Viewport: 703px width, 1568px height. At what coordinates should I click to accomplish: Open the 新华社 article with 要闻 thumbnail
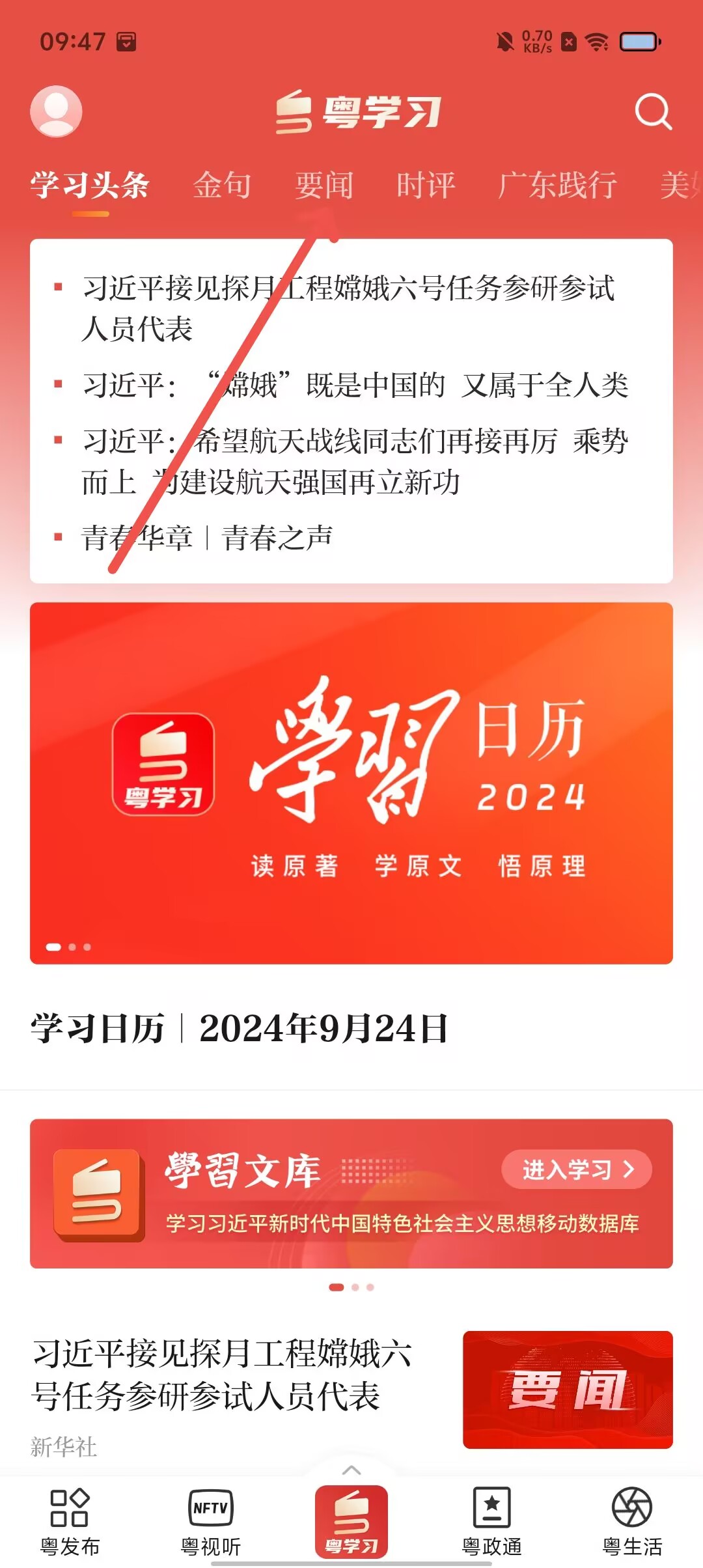[x=221, y=1374]
